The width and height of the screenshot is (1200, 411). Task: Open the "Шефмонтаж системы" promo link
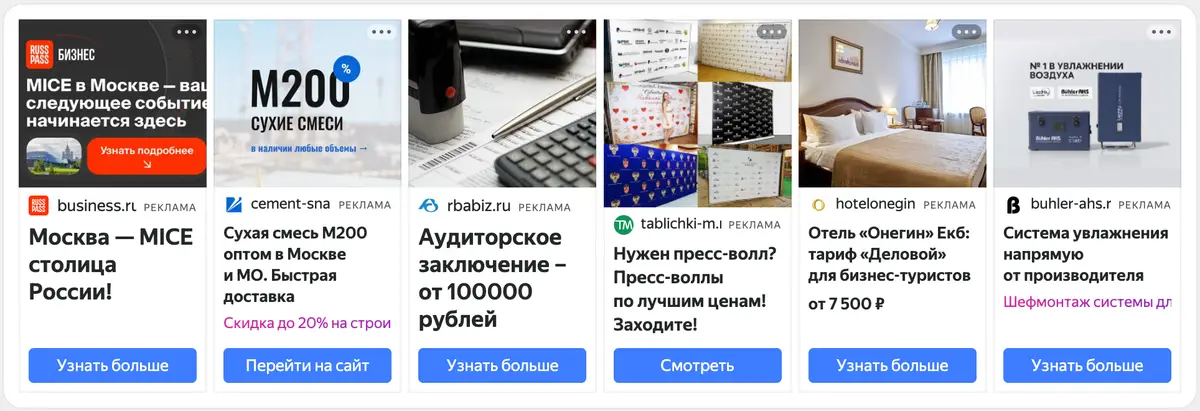point(1087,301)
